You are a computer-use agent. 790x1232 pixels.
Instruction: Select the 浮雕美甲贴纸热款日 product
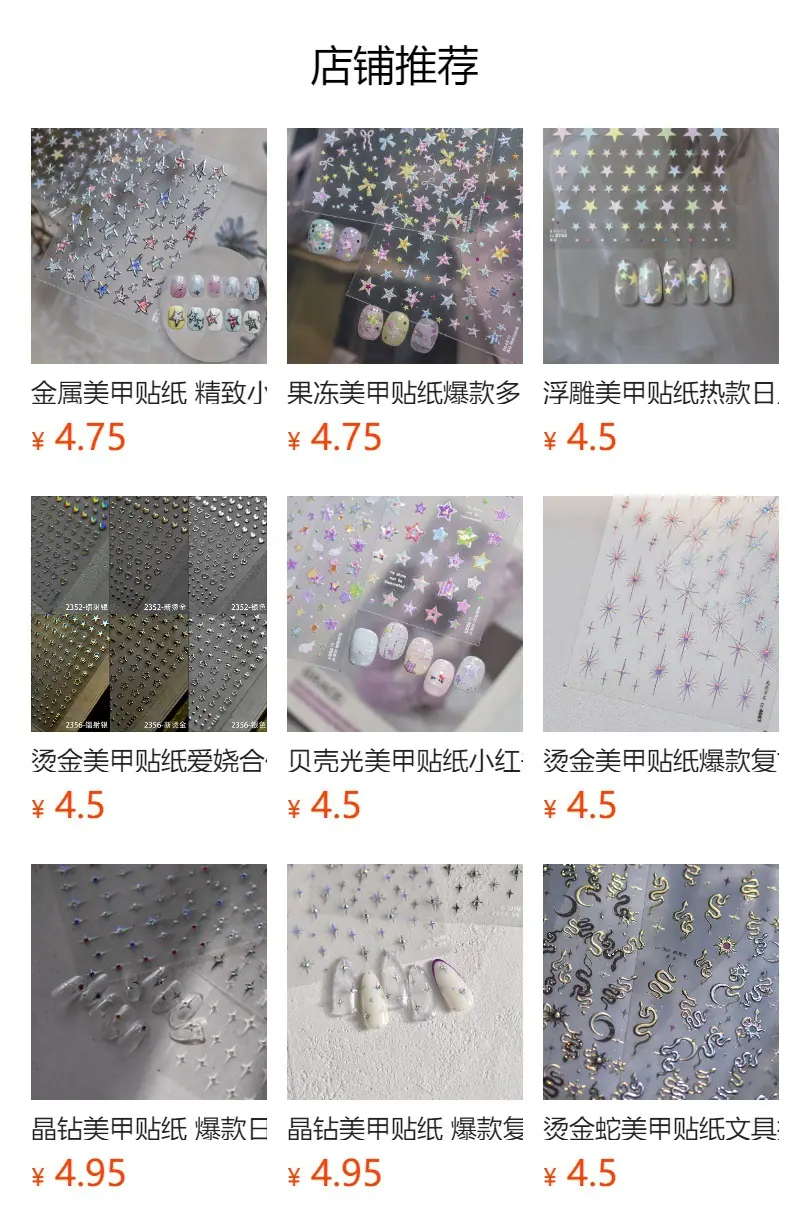(x=661, y=292)
